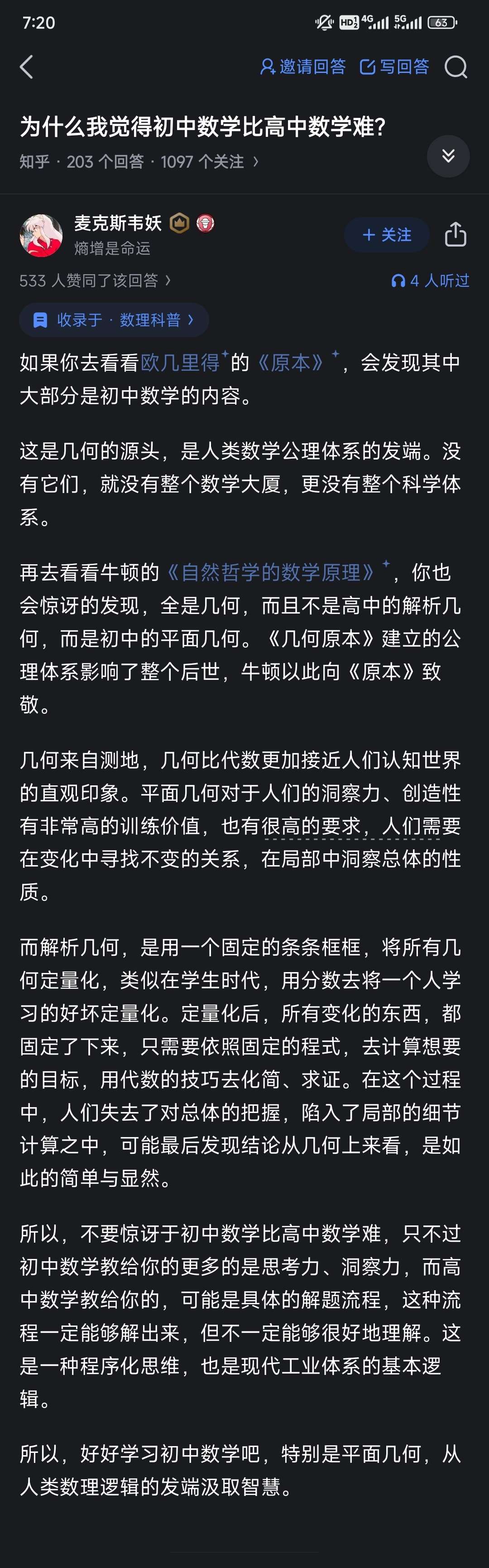
Task: Listen to the answer via 4 人听过
Action: point(430,281)
